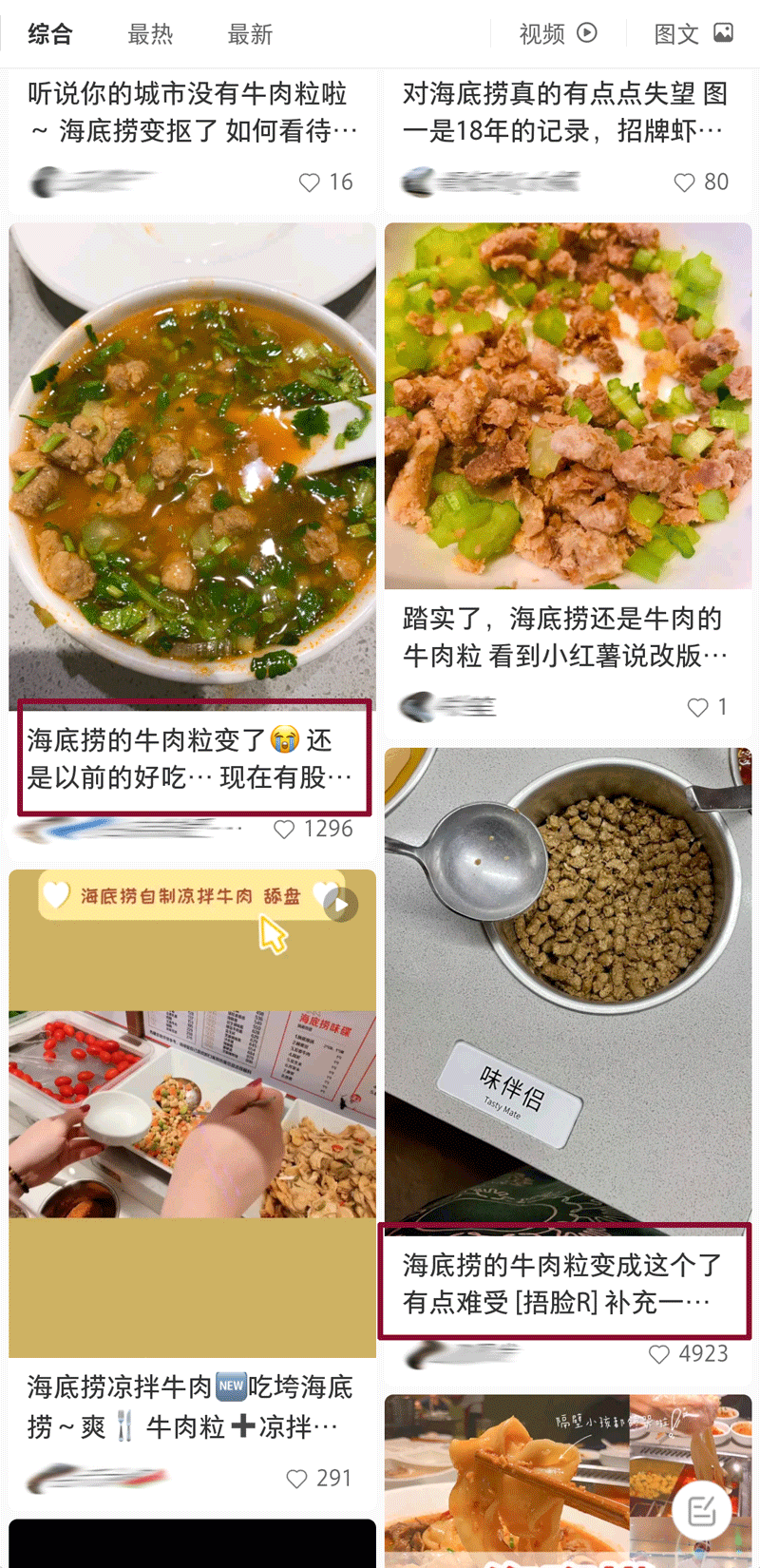Open post 对海底捞真的有点点失望
Viewport: 760px width, 1568px height.
coord(565,112)
